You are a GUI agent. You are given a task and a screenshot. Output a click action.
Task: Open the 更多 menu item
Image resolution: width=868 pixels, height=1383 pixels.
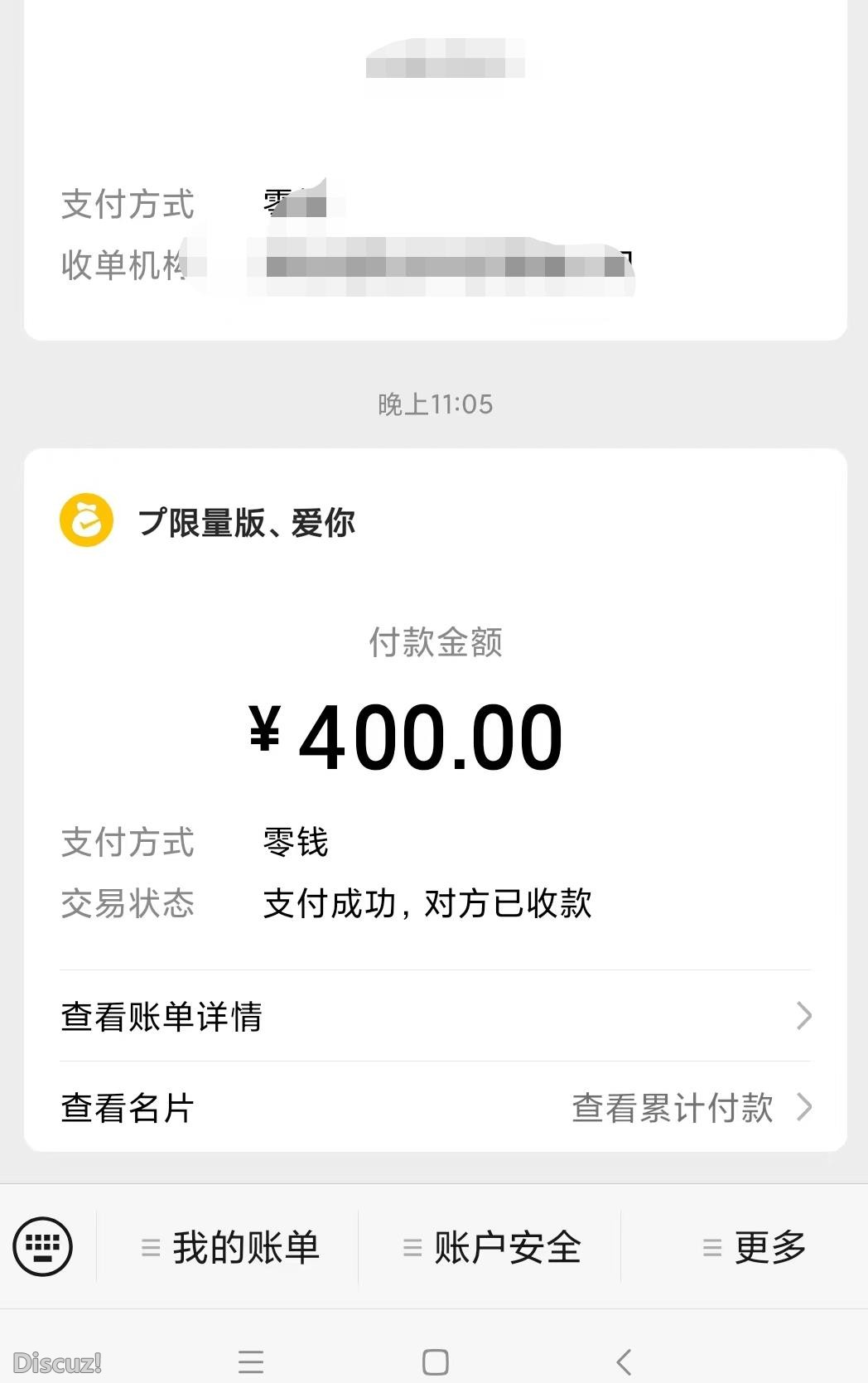pos(769,1246)
